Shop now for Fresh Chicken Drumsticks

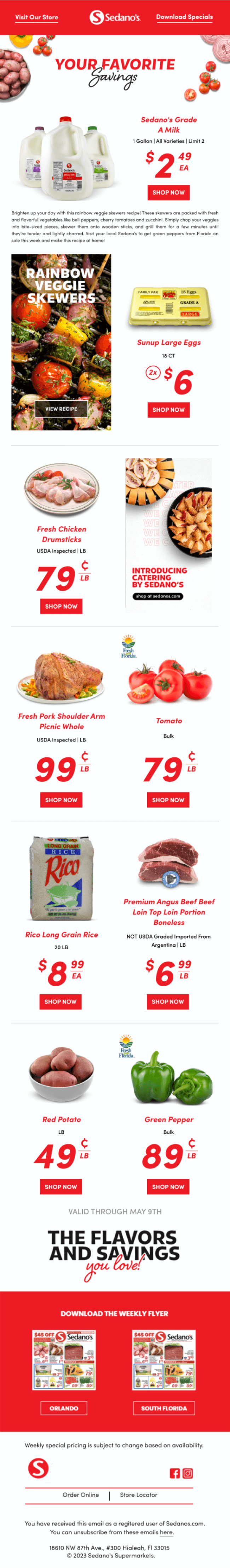click(61, 606)
